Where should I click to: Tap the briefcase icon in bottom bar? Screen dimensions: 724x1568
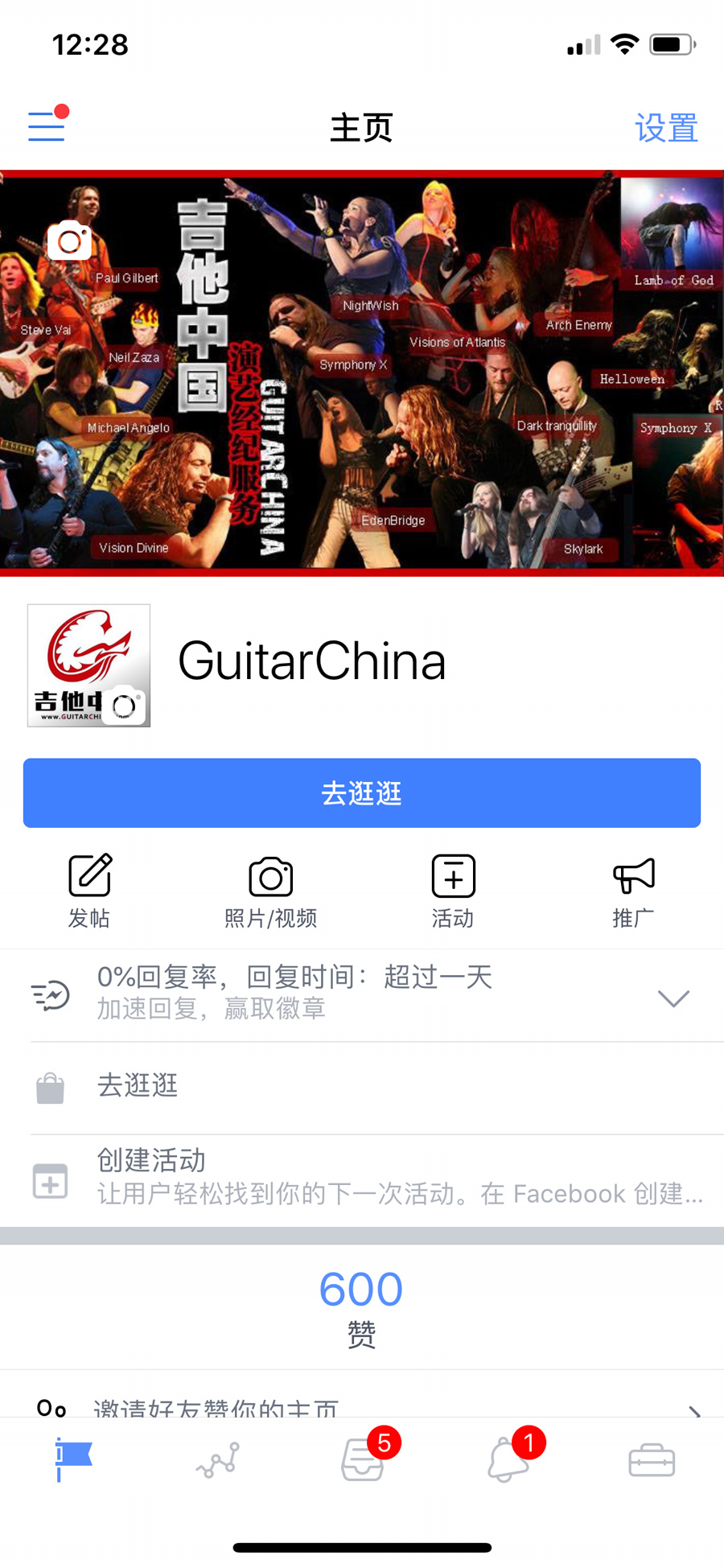coord(652,1460)
